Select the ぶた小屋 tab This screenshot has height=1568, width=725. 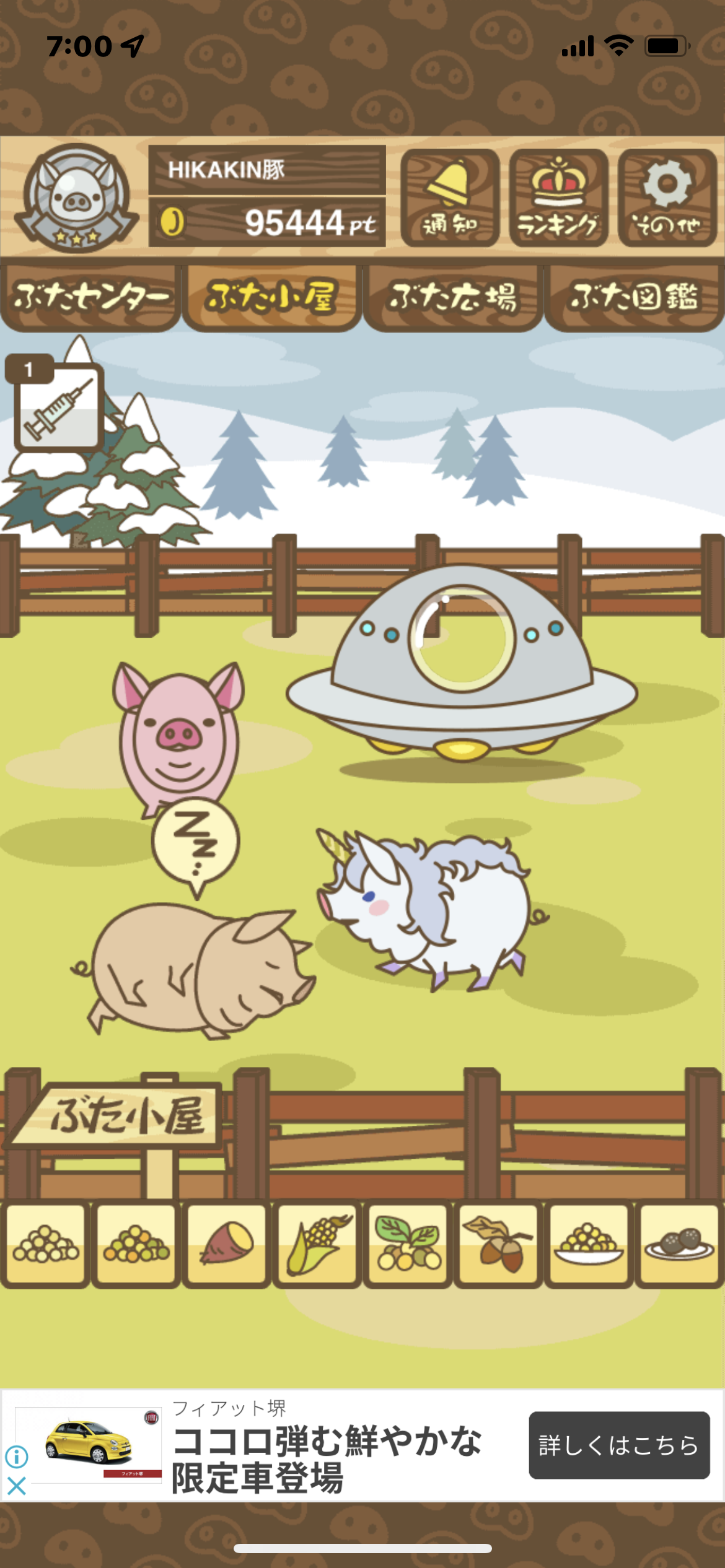(271, 298)
